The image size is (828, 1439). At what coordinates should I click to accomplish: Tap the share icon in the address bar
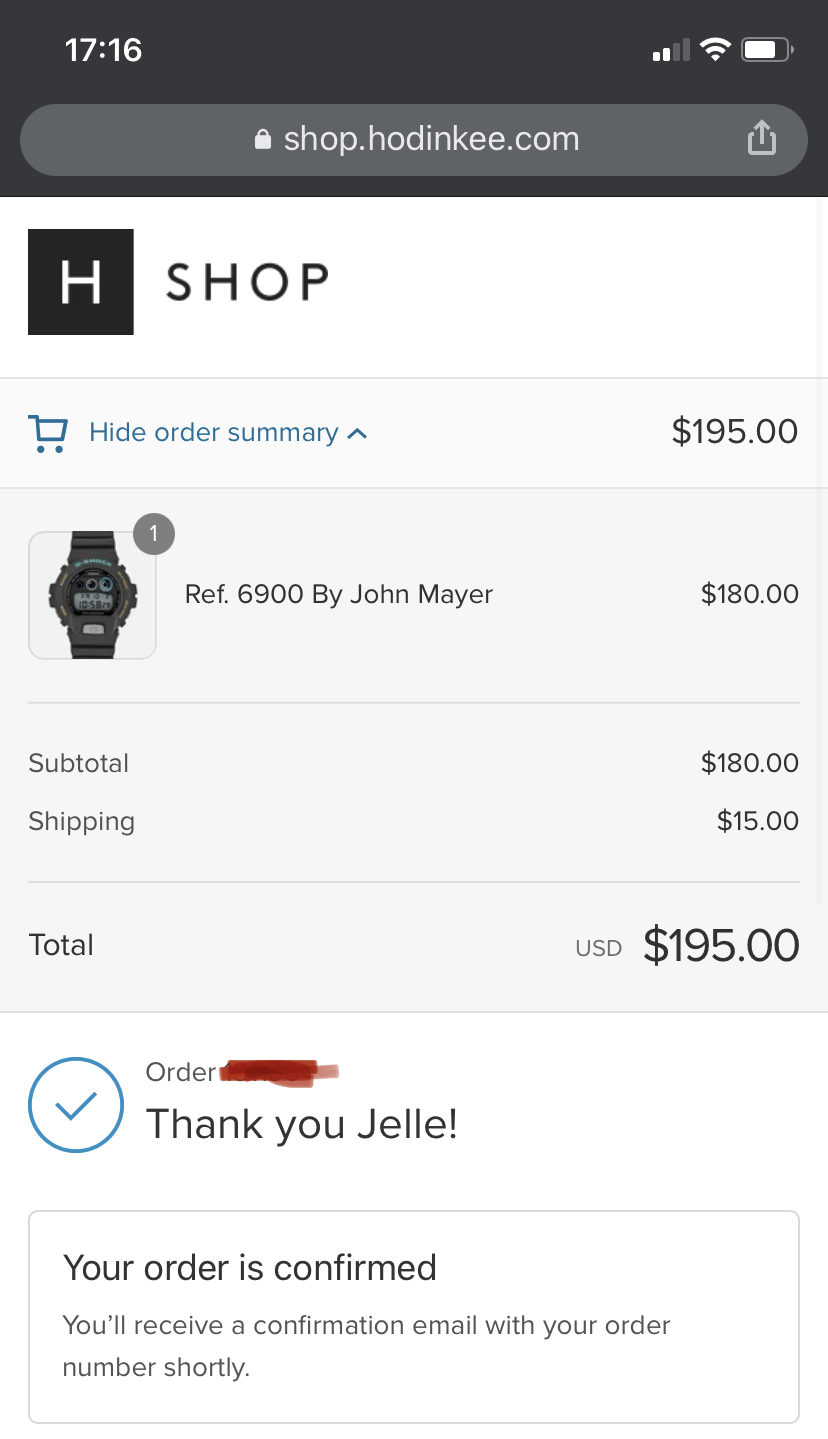click(x=762, y=138)
